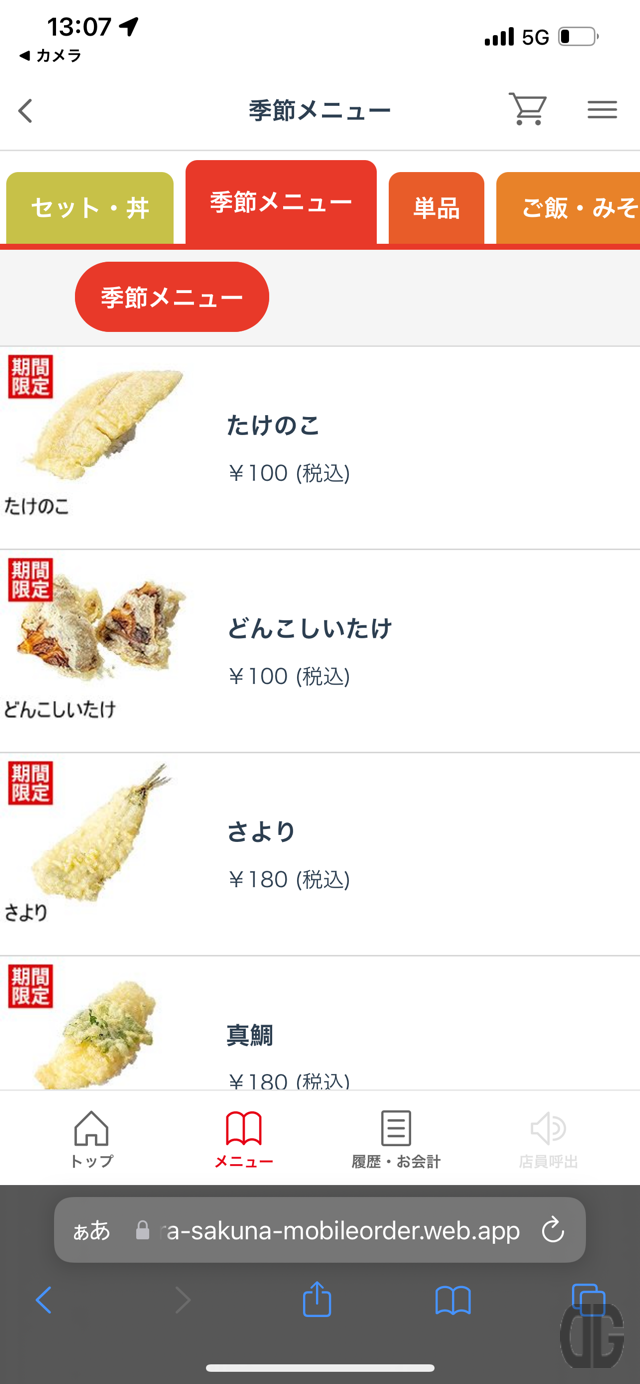Go back from 季節メニュー page
This screenshot has height=1384, width=640.
tap(26, 111)
